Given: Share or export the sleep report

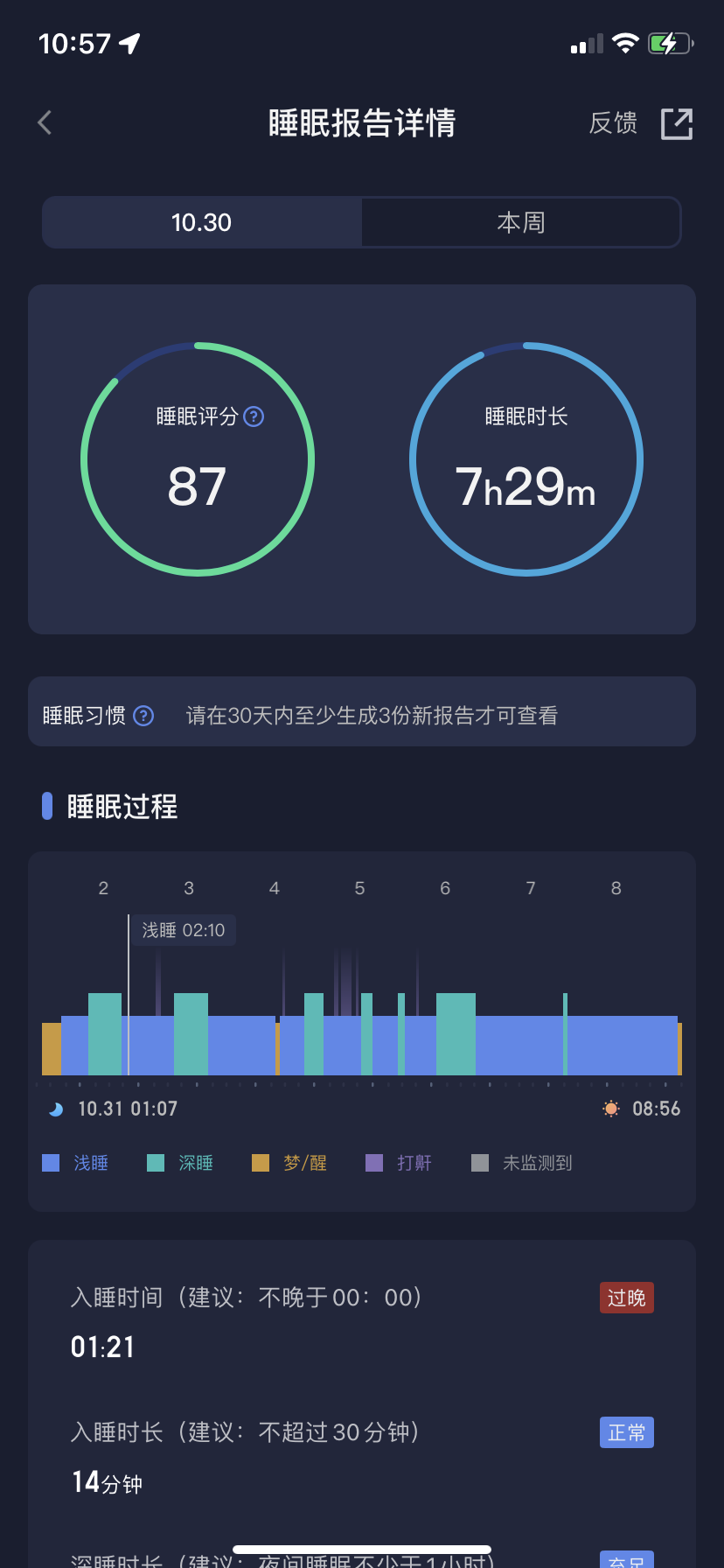Looking at the screenshot, I should (677, 123).
